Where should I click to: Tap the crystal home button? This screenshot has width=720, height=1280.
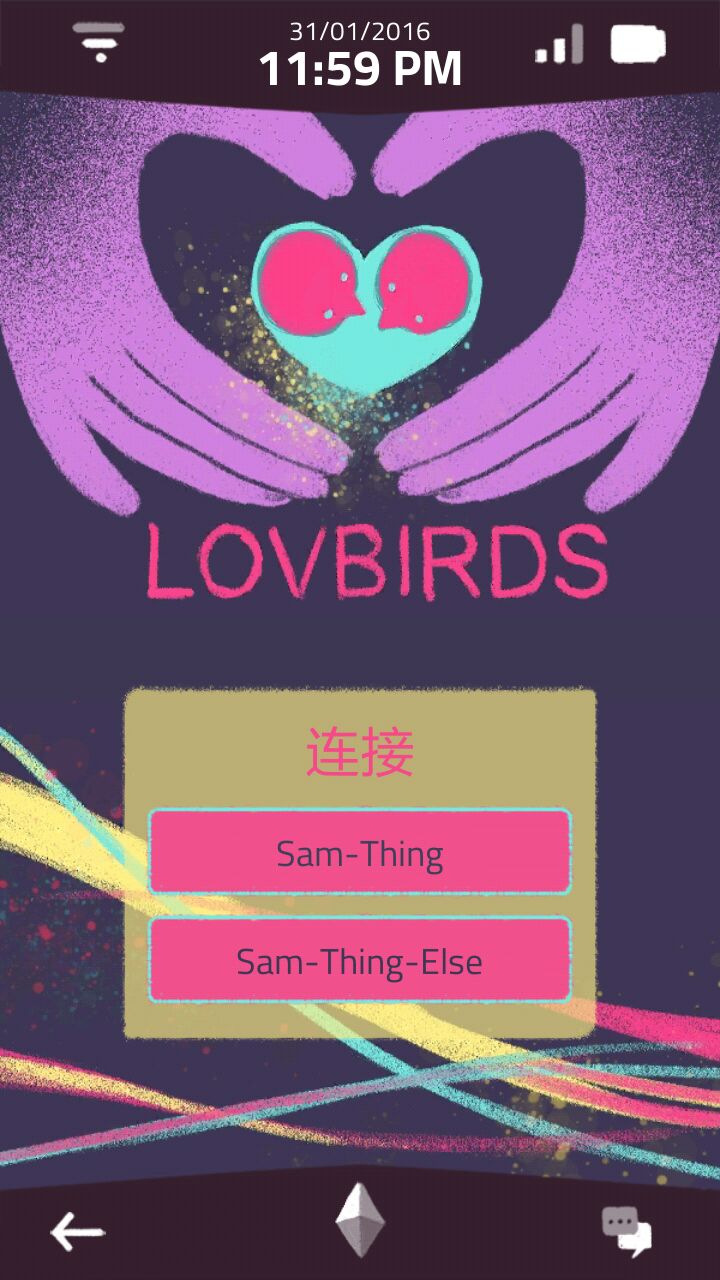click(360, 1220)
